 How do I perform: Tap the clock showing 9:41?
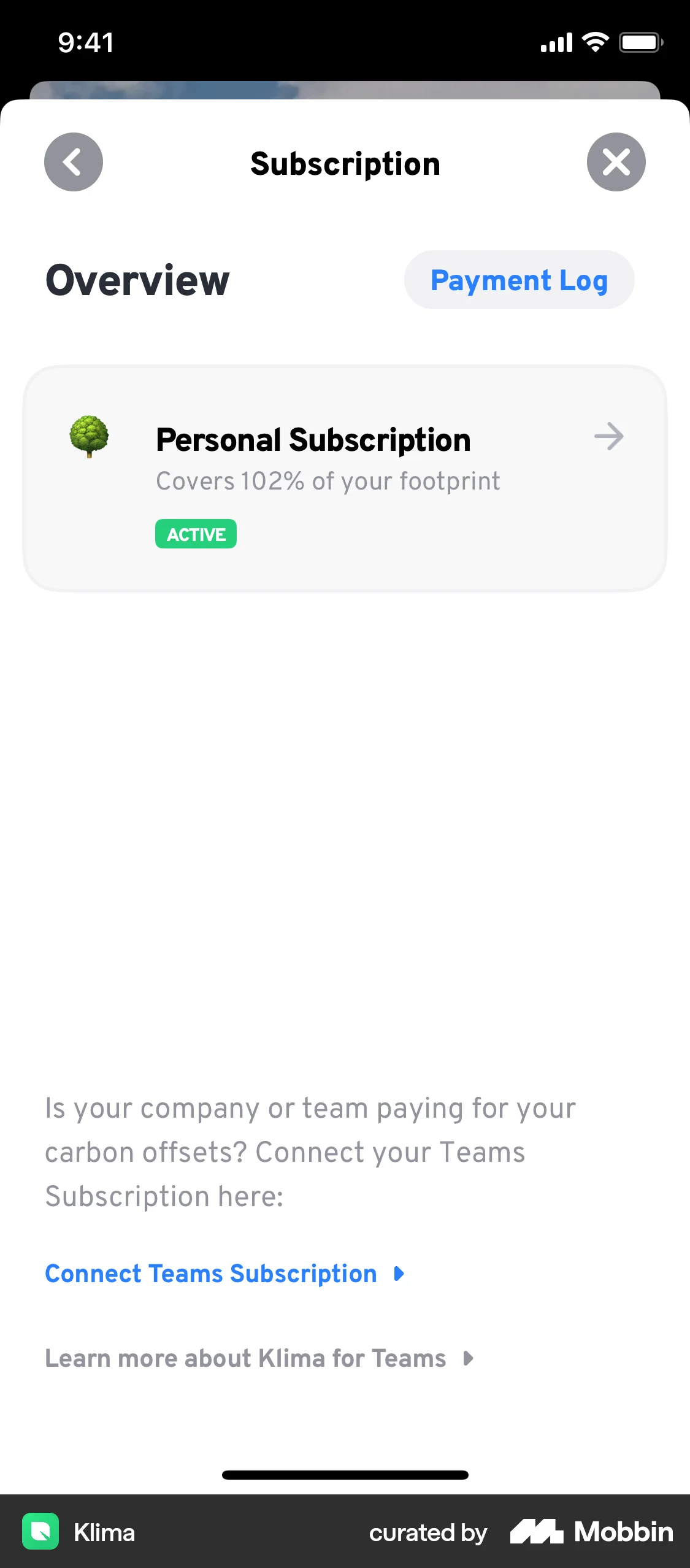click(85, 41)
